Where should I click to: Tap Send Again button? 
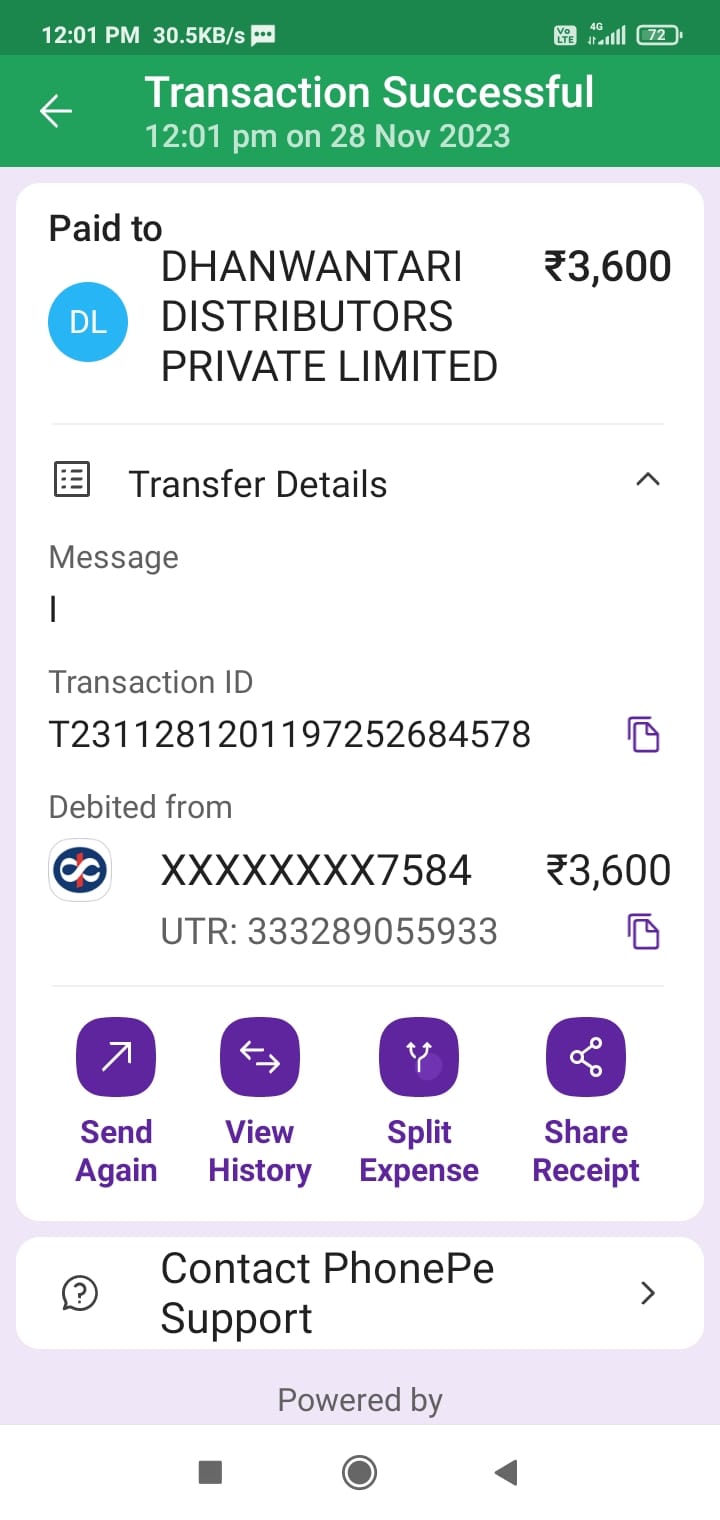point(116,1101)
